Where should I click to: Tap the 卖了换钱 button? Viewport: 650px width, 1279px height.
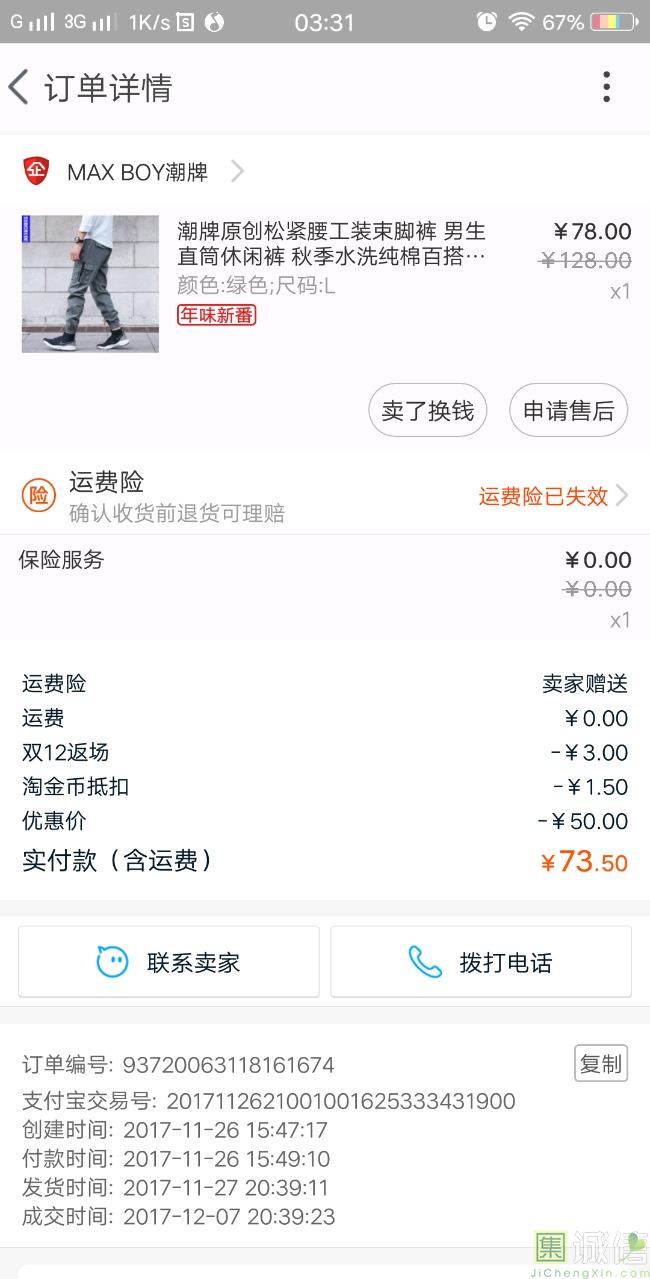click(427, 411)
